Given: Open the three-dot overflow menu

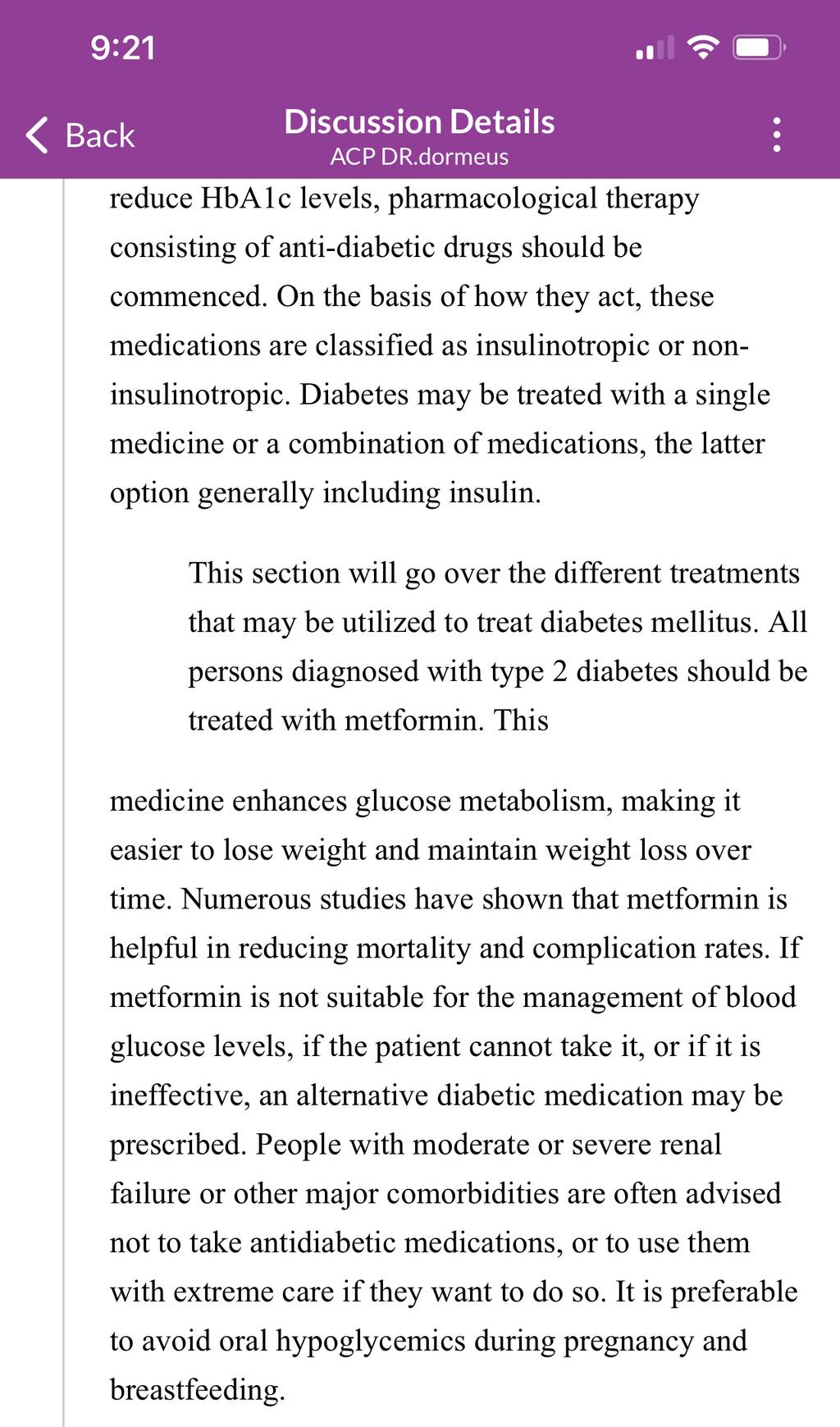Looking at the screenshot, I should tap(776, 135).
